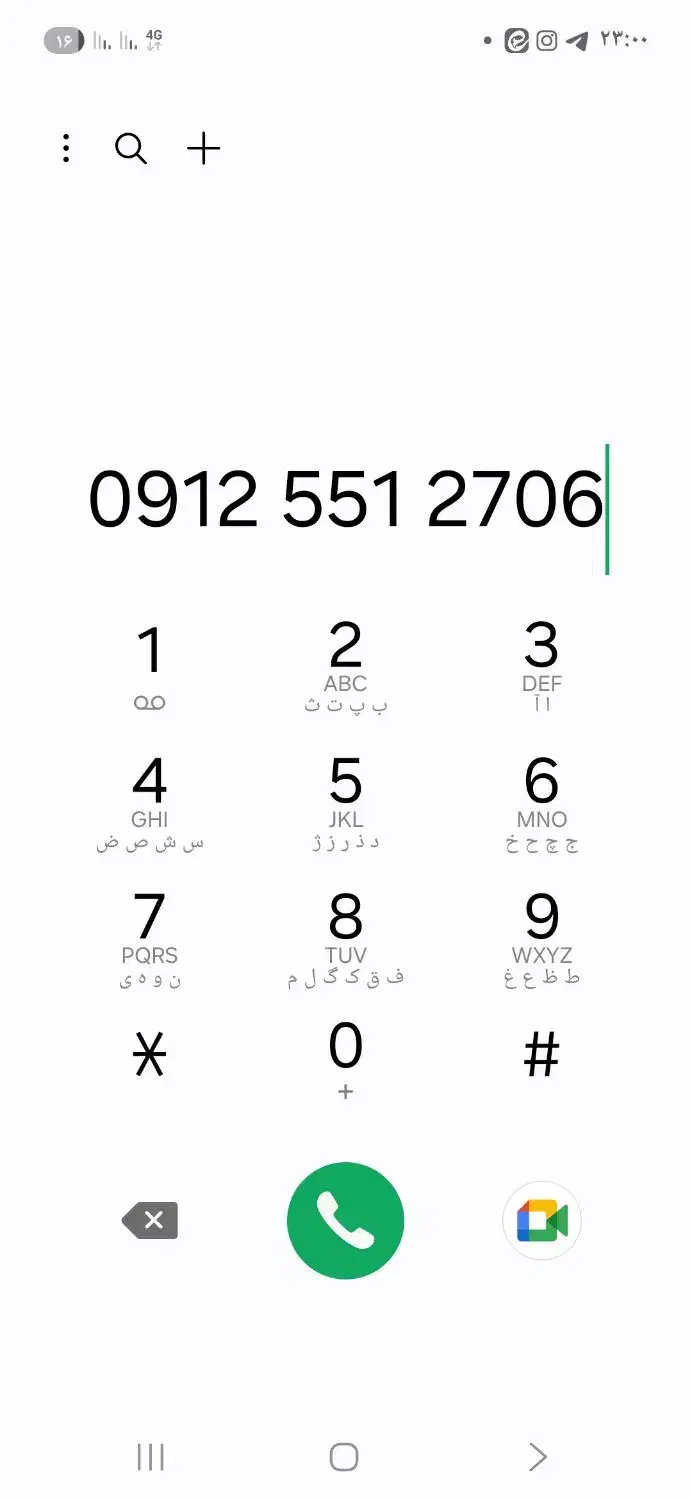Enter the 5 JKL key
692x1500 pixels.
345,802
